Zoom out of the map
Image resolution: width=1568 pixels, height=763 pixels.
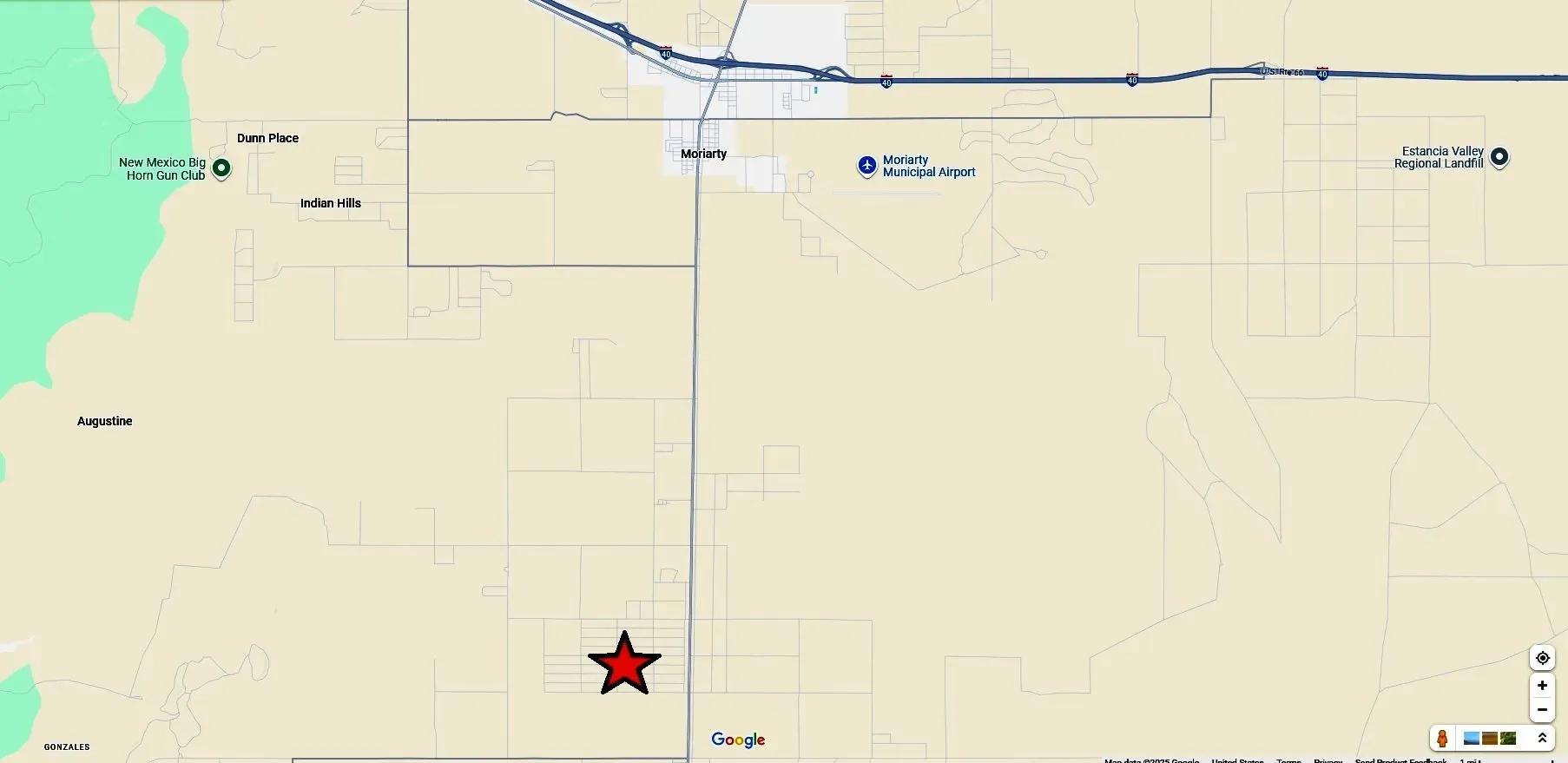(x=1542, y=710)
